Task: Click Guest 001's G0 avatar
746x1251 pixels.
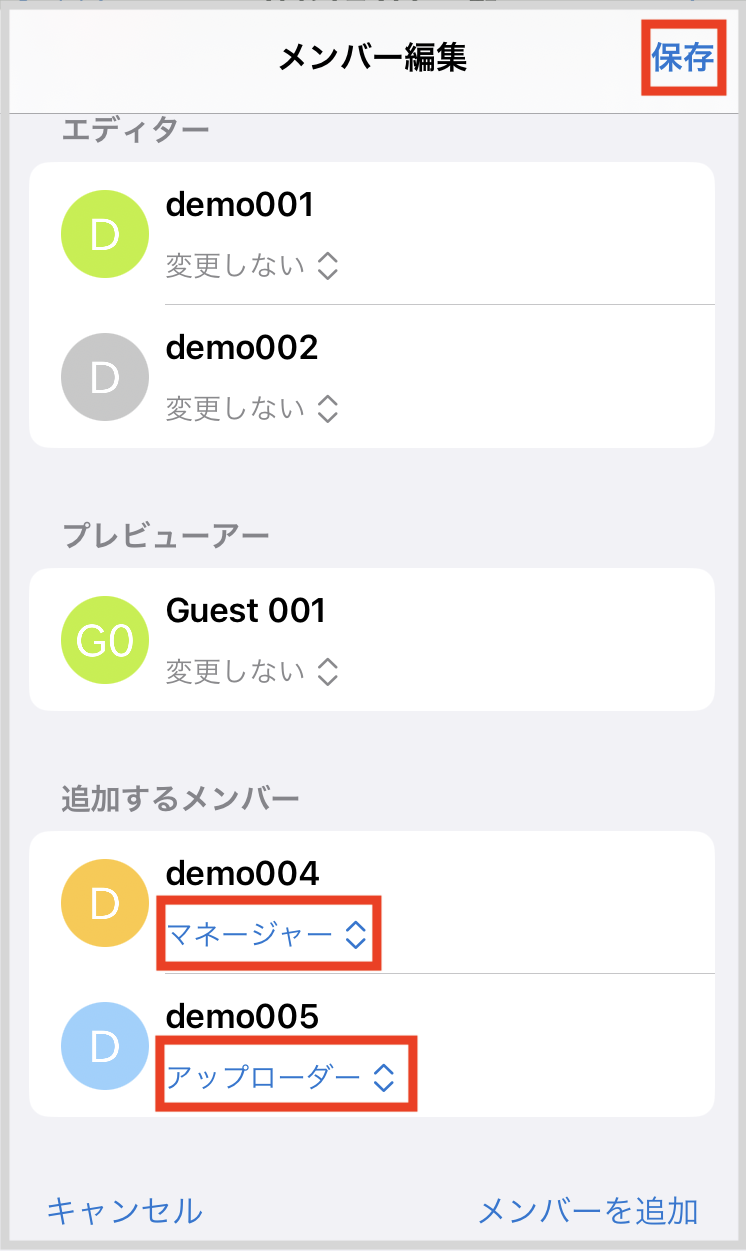Action: (x=104, y=640)
